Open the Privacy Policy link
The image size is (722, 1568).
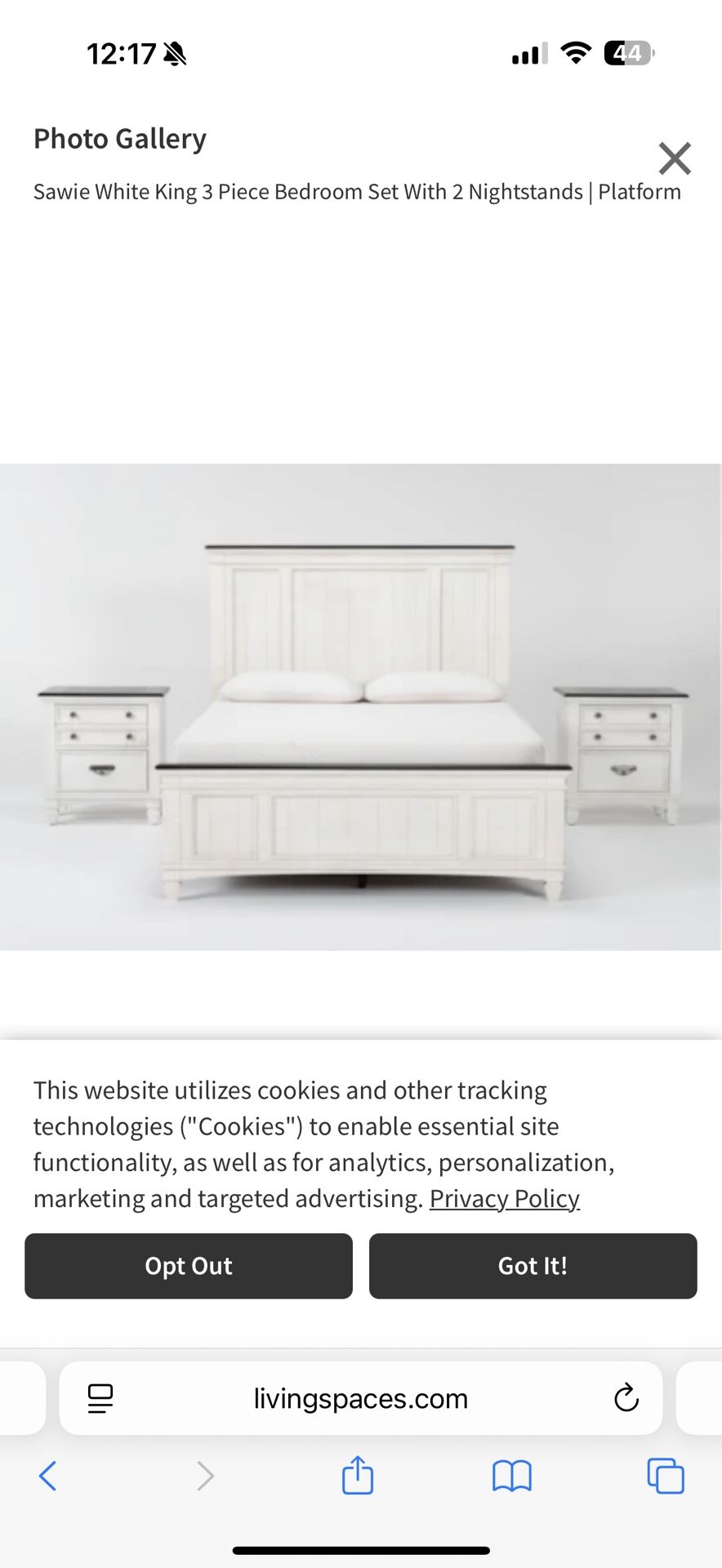pos(505,1198)
